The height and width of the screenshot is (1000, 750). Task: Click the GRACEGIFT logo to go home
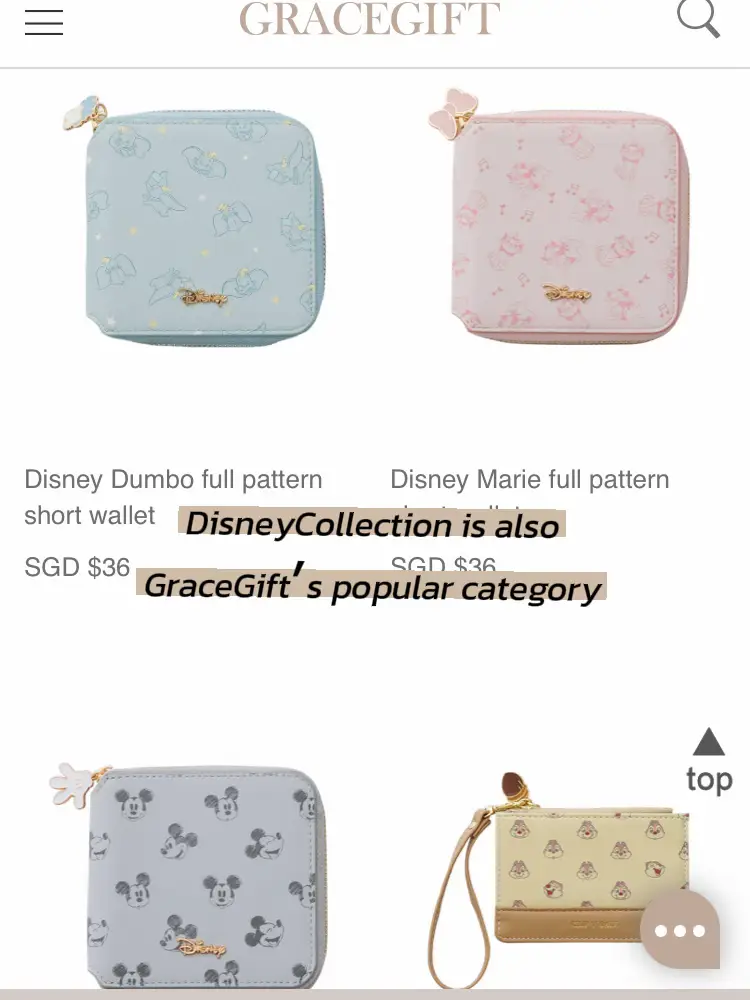pos(370,18)
